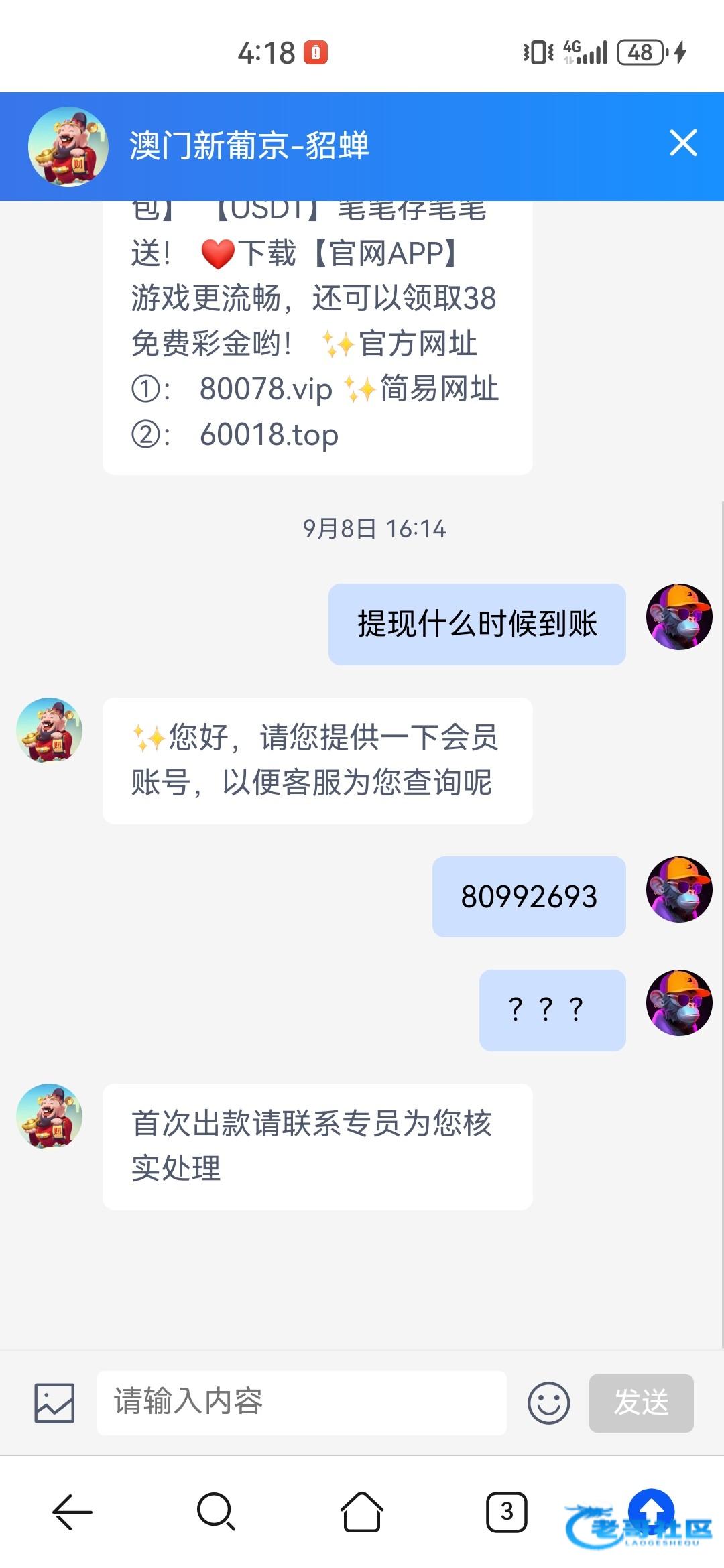Open the browser search icon
This screenshot has width=724, height=1568.
216,1512
